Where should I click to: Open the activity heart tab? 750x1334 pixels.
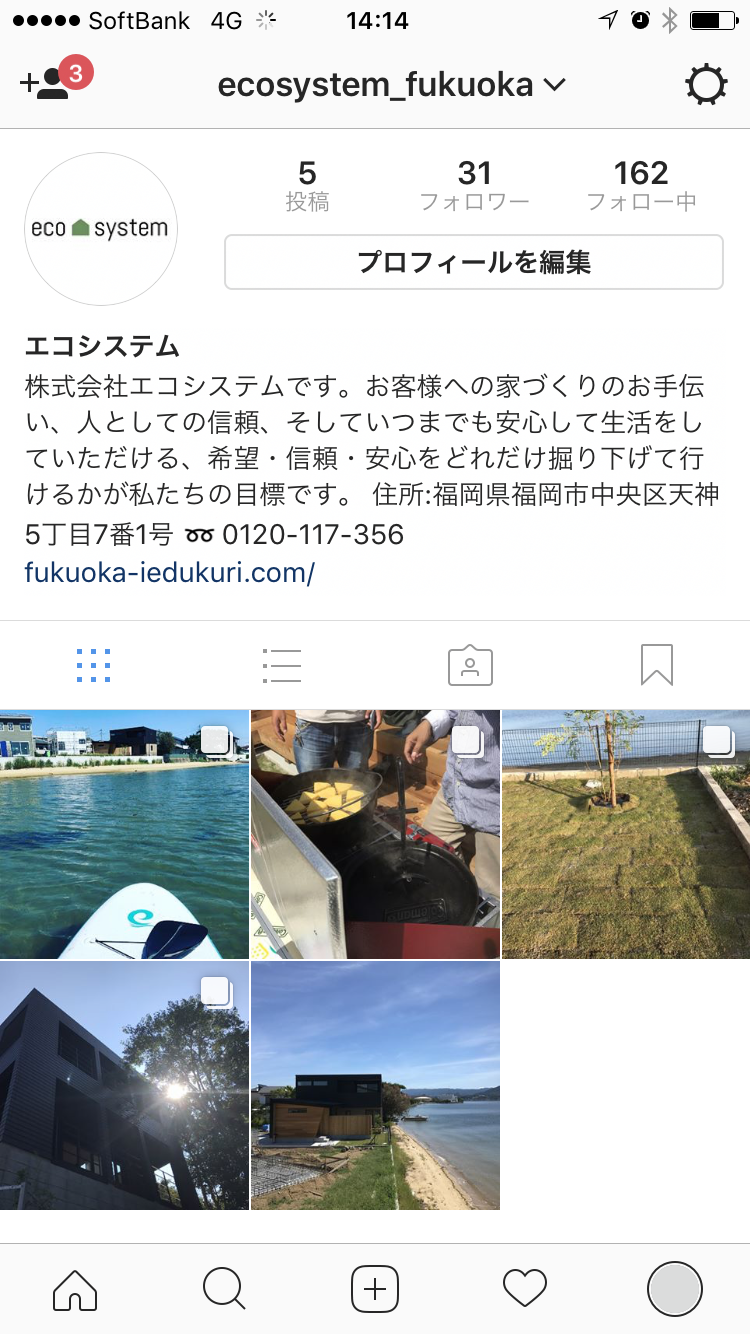[525, 1289]
